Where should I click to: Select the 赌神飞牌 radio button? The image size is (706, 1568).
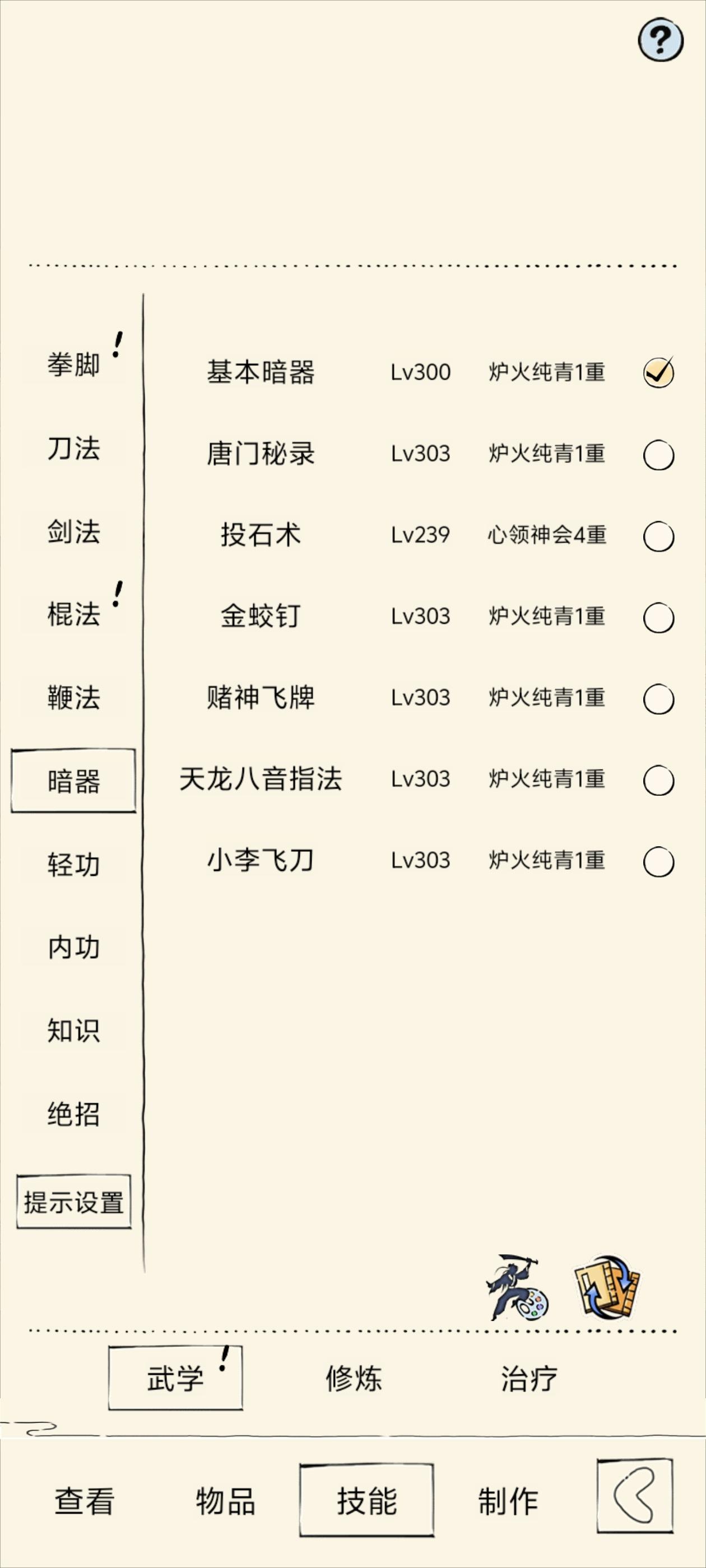coord(658,698)
